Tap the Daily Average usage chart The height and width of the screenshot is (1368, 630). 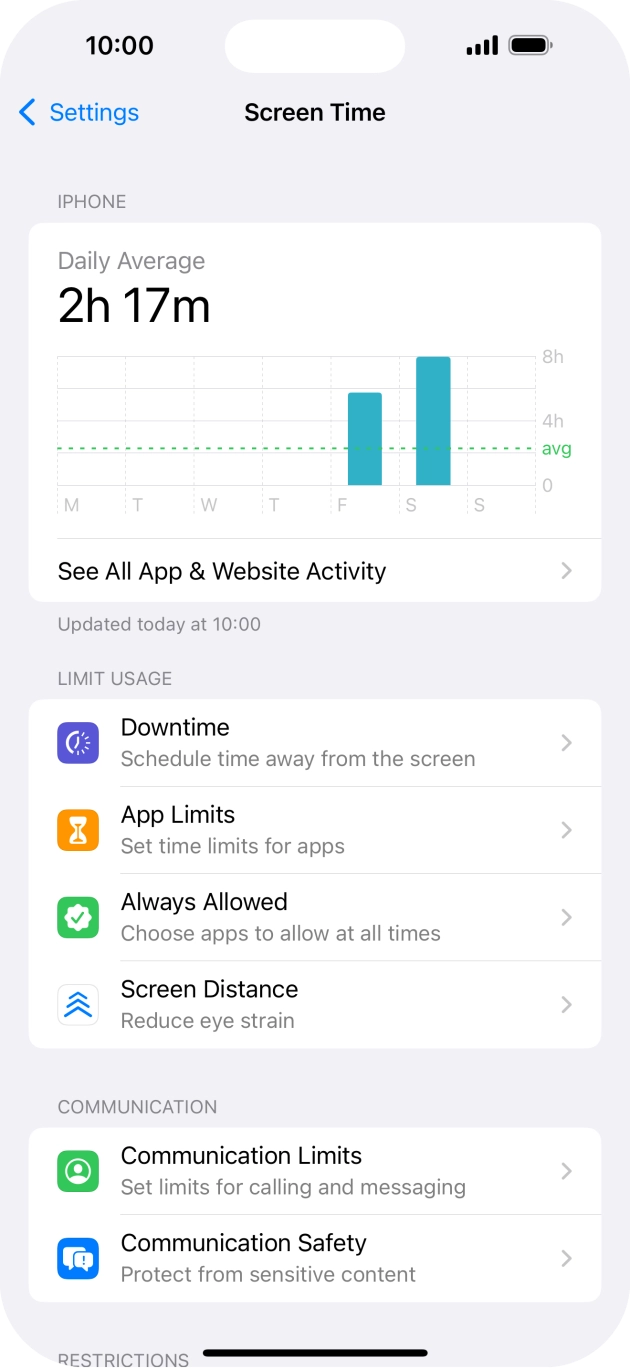coord(297,430)
